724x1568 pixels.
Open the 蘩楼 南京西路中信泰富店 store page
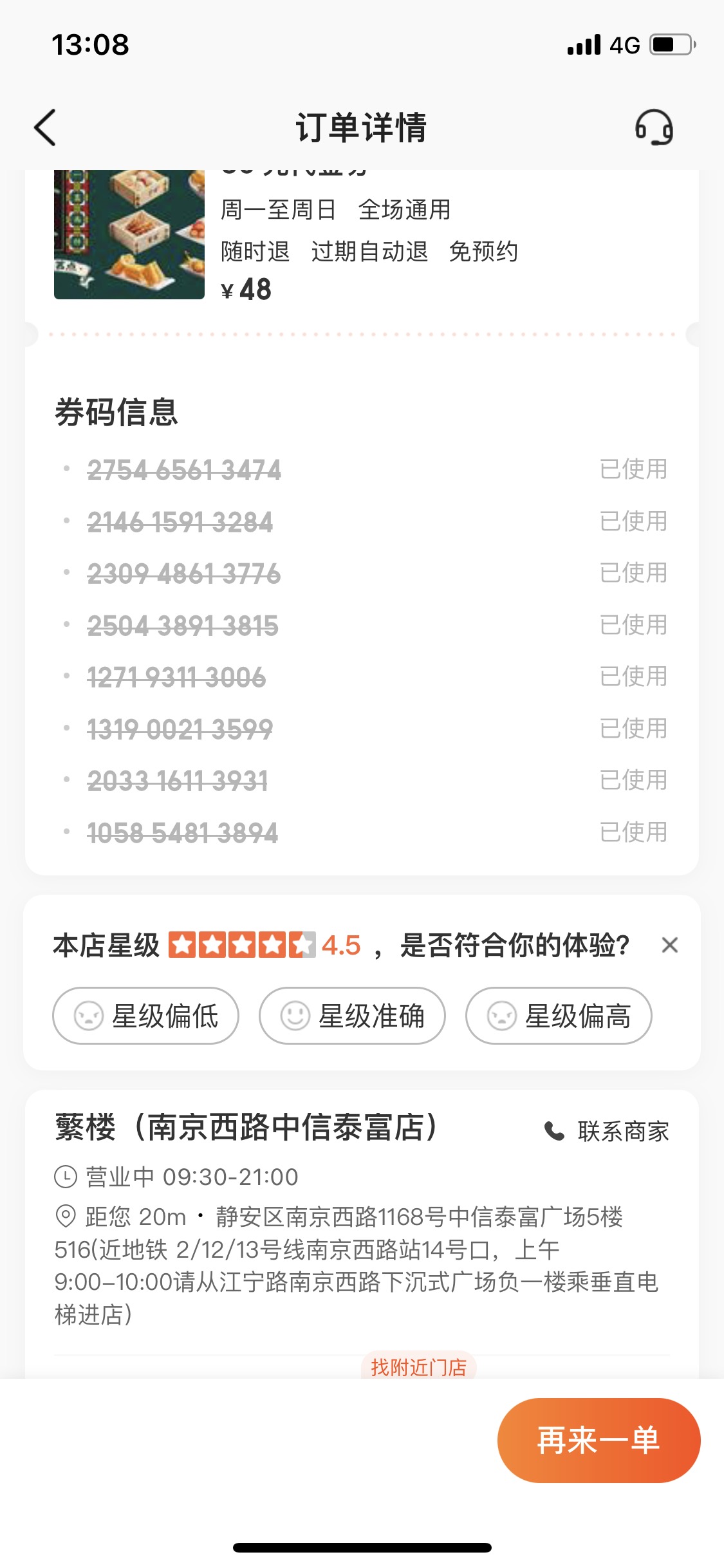point(247,1127)
